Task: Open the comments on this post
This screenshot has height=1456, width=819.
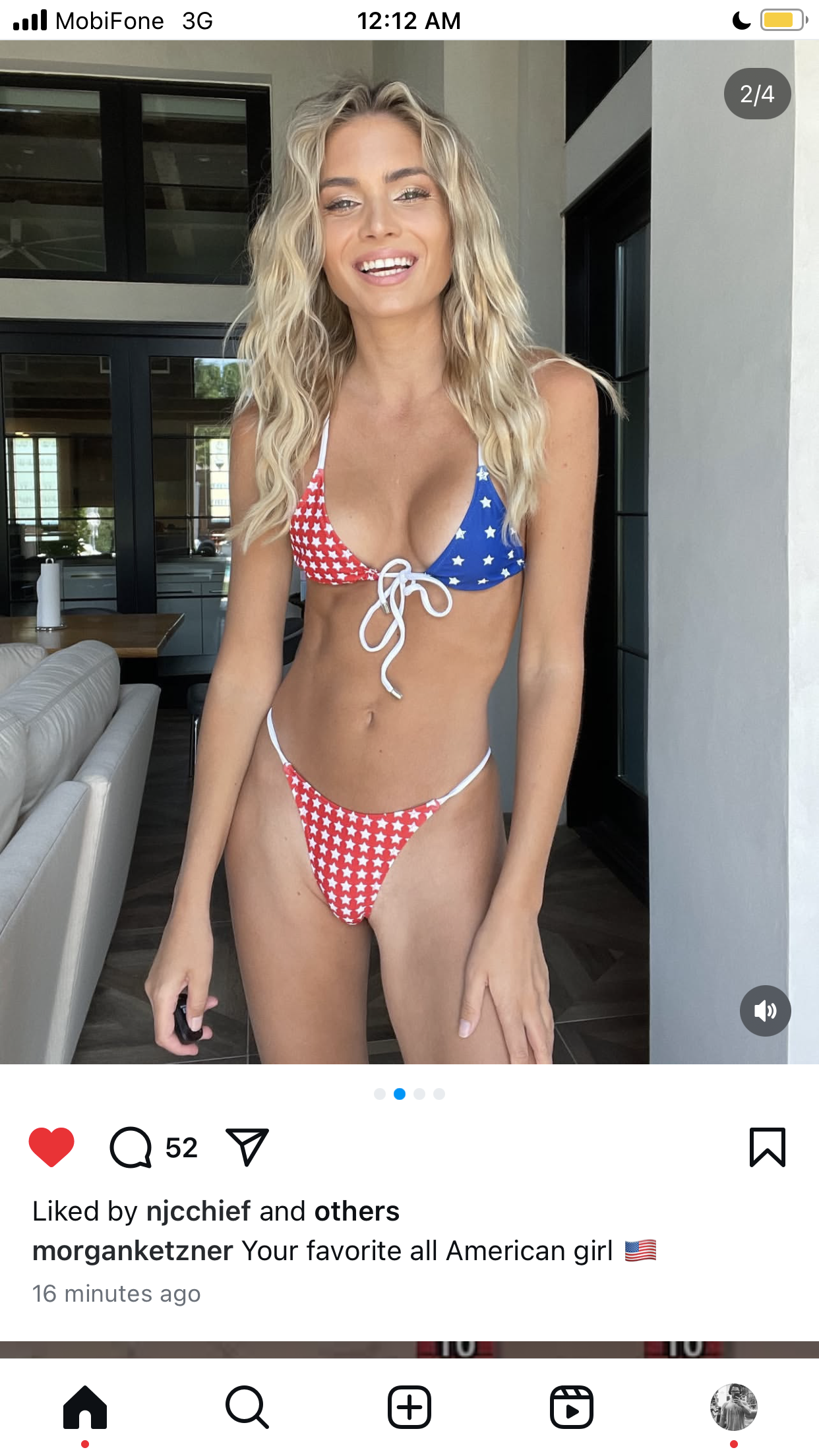Action: pos(131,1147)
